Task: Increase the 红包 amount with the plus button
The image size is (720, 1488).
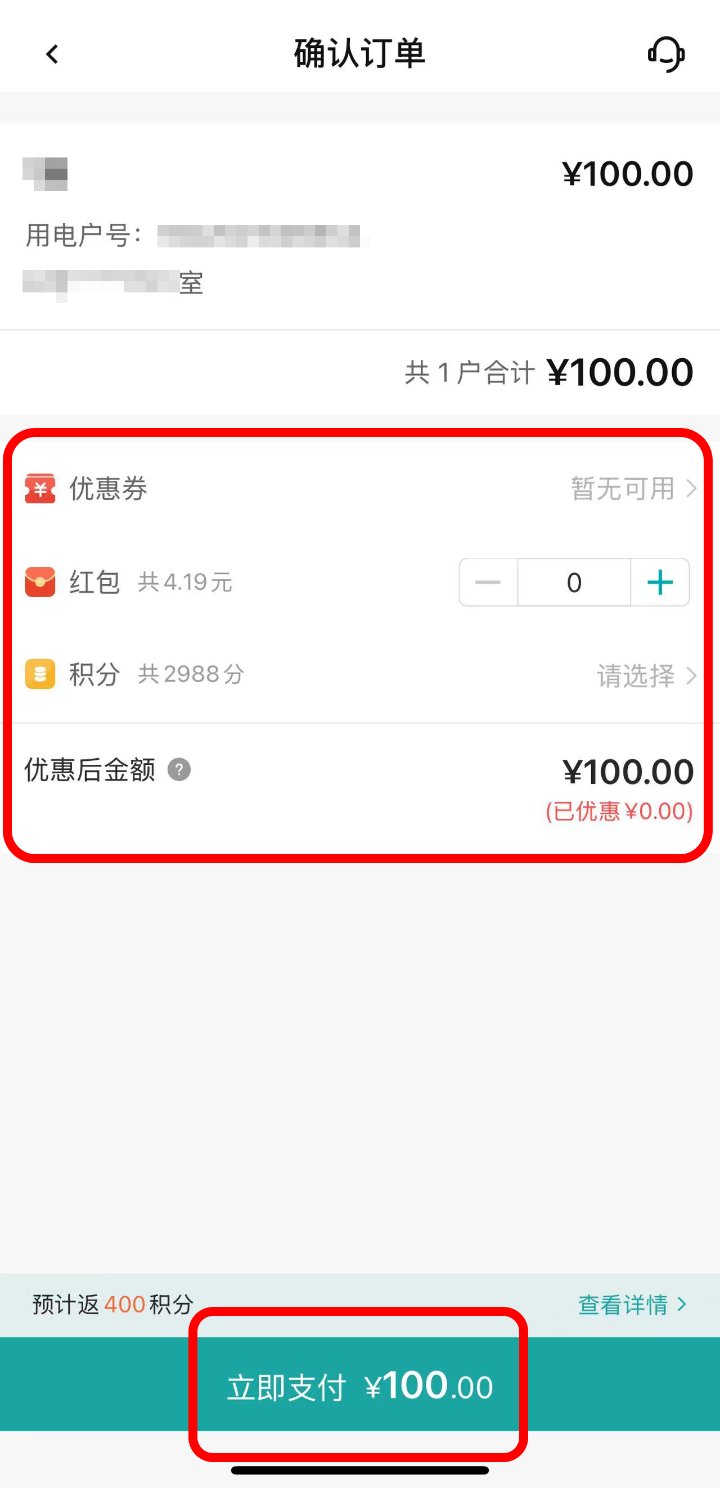Action: coord(660,583)
